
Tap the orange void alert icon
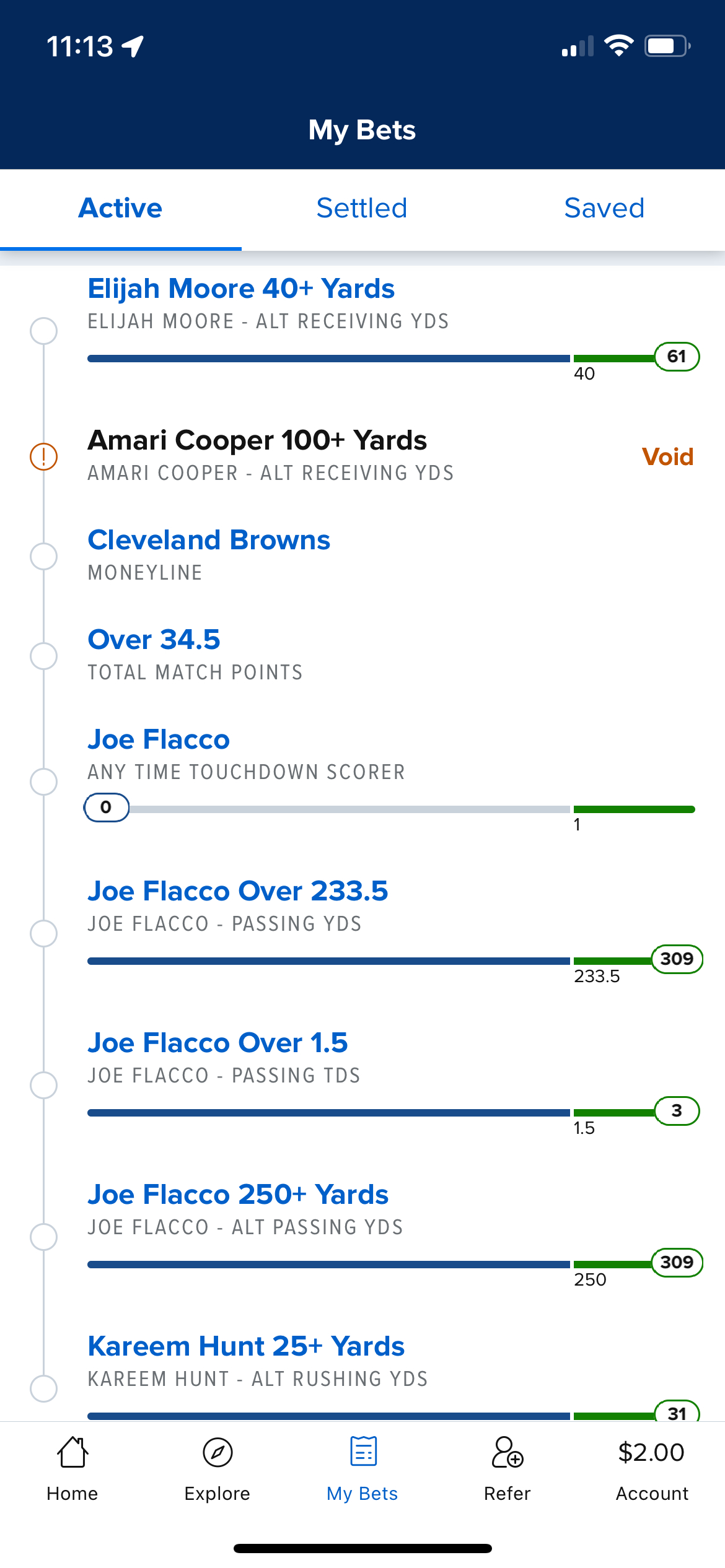(42, 456)
